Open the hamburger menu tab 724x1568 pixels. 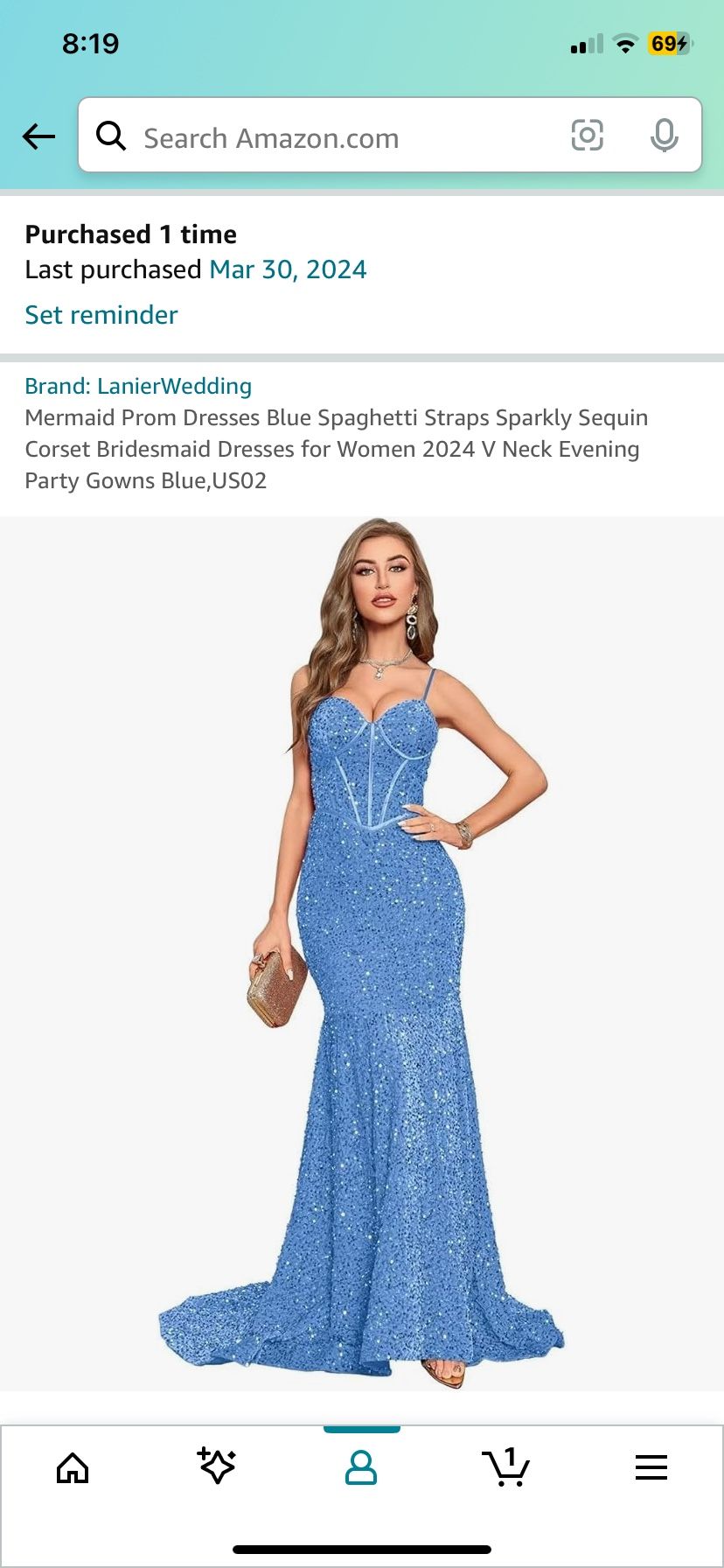[x=651, y=1467]
